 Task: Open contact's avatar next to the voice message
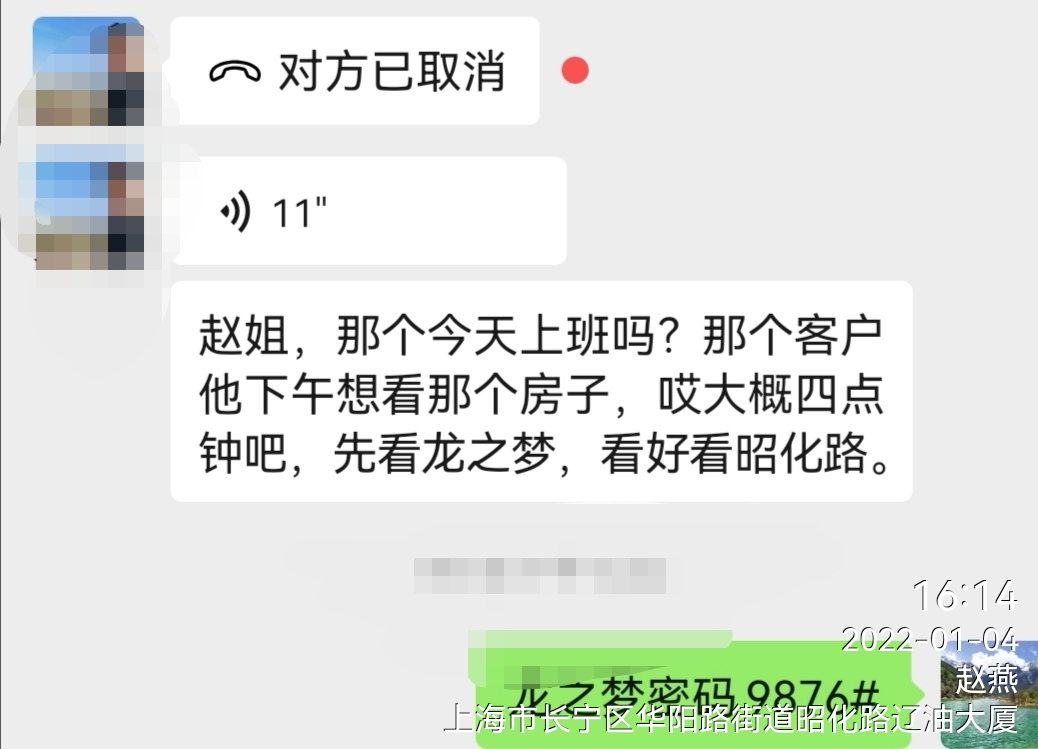point(88,210)
